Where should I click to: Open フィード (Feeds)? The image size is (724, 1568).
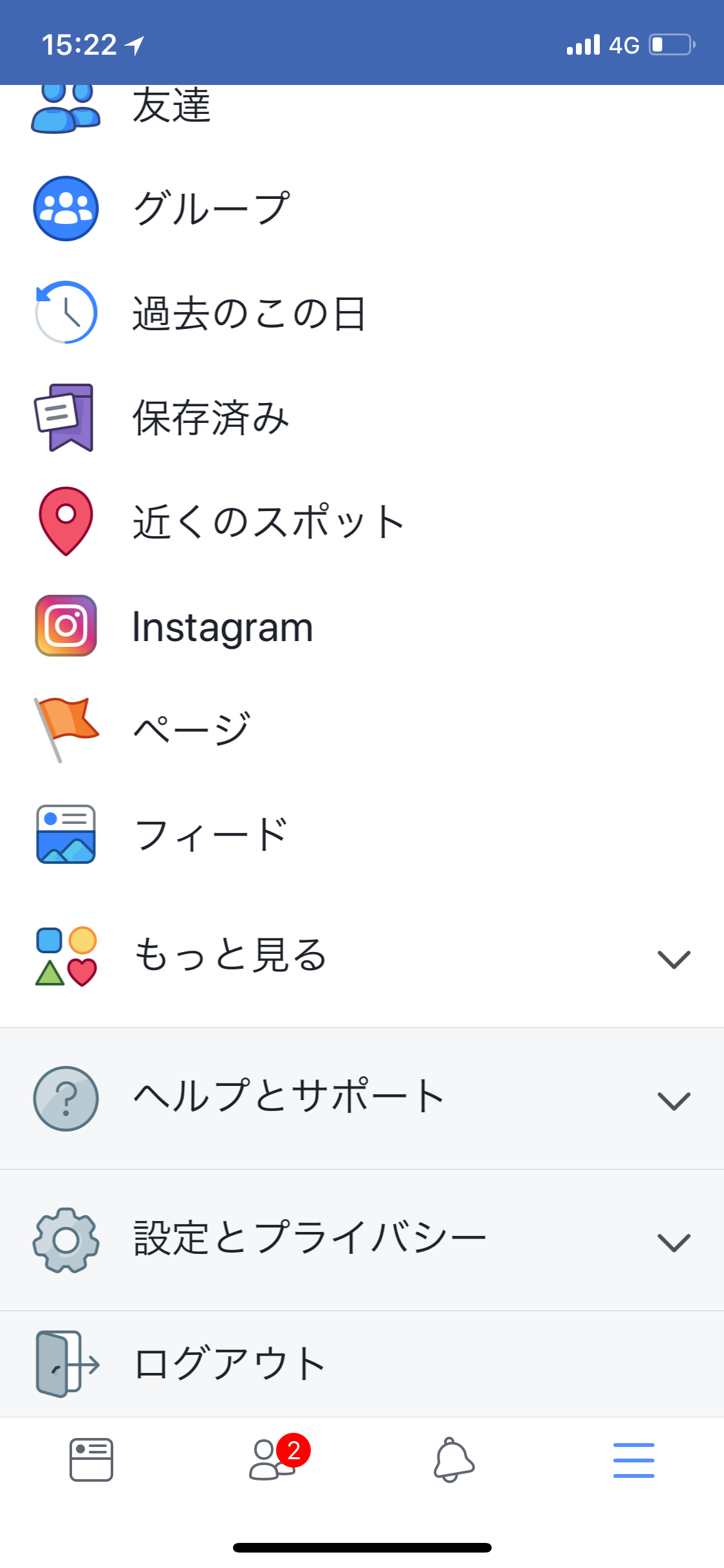pos(362,835)
